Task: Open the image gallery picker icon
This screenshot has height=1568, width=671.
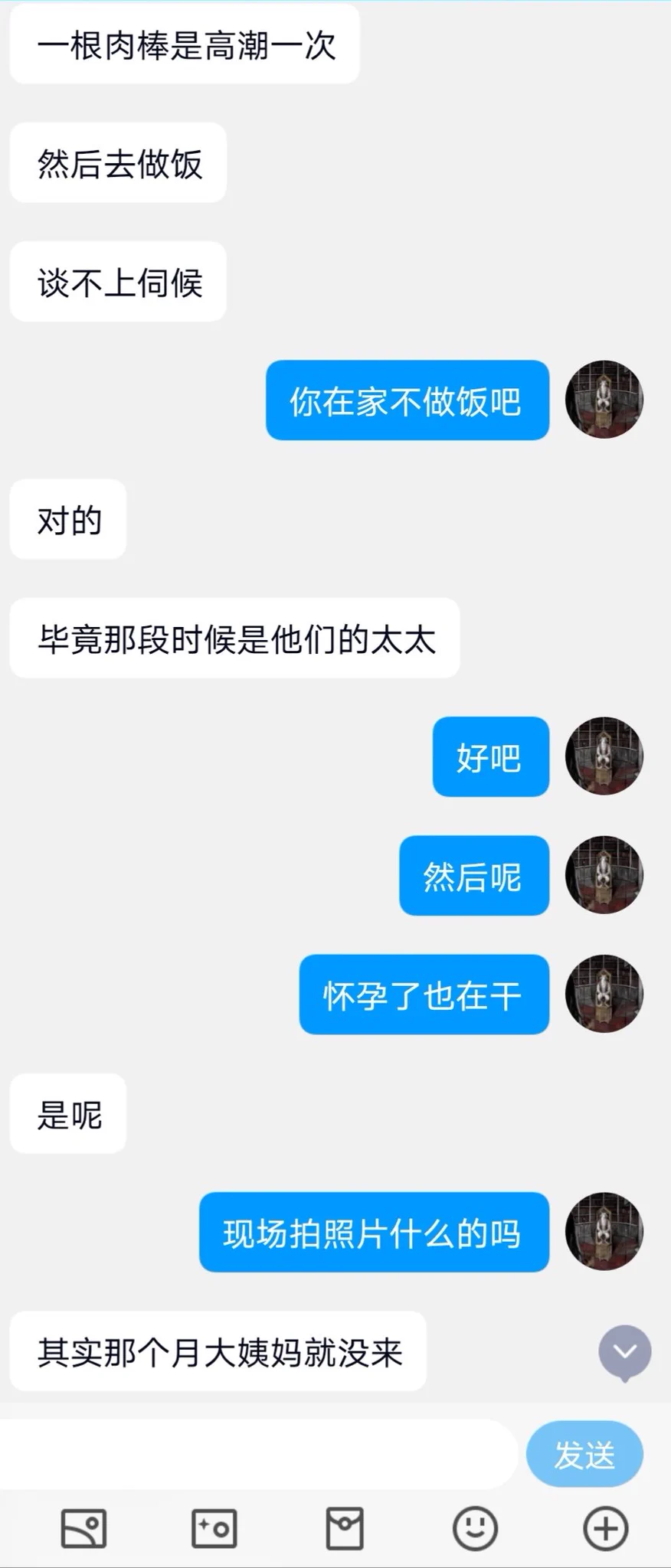Action: click(83, 1529)
